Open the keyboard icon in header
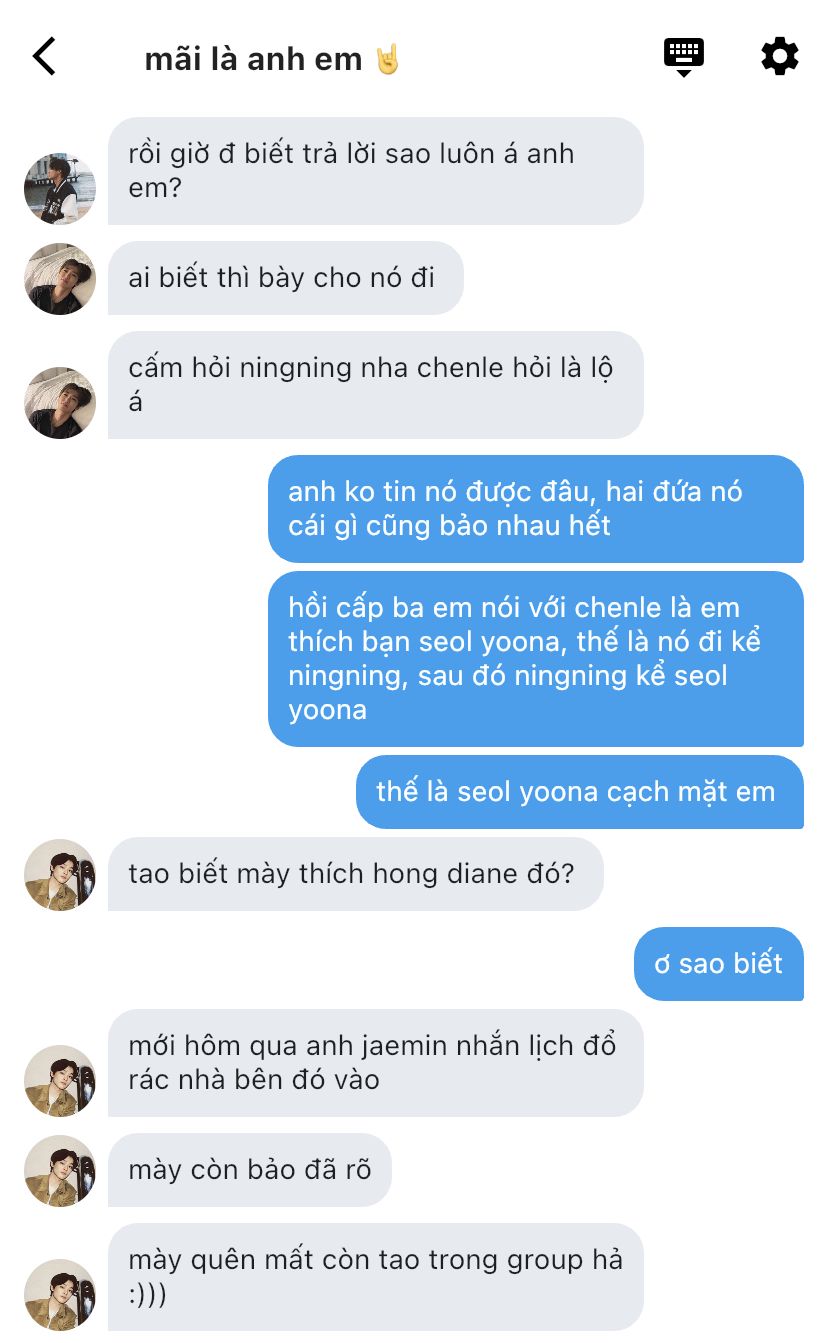828x1343 pixels. pos(684,56)
